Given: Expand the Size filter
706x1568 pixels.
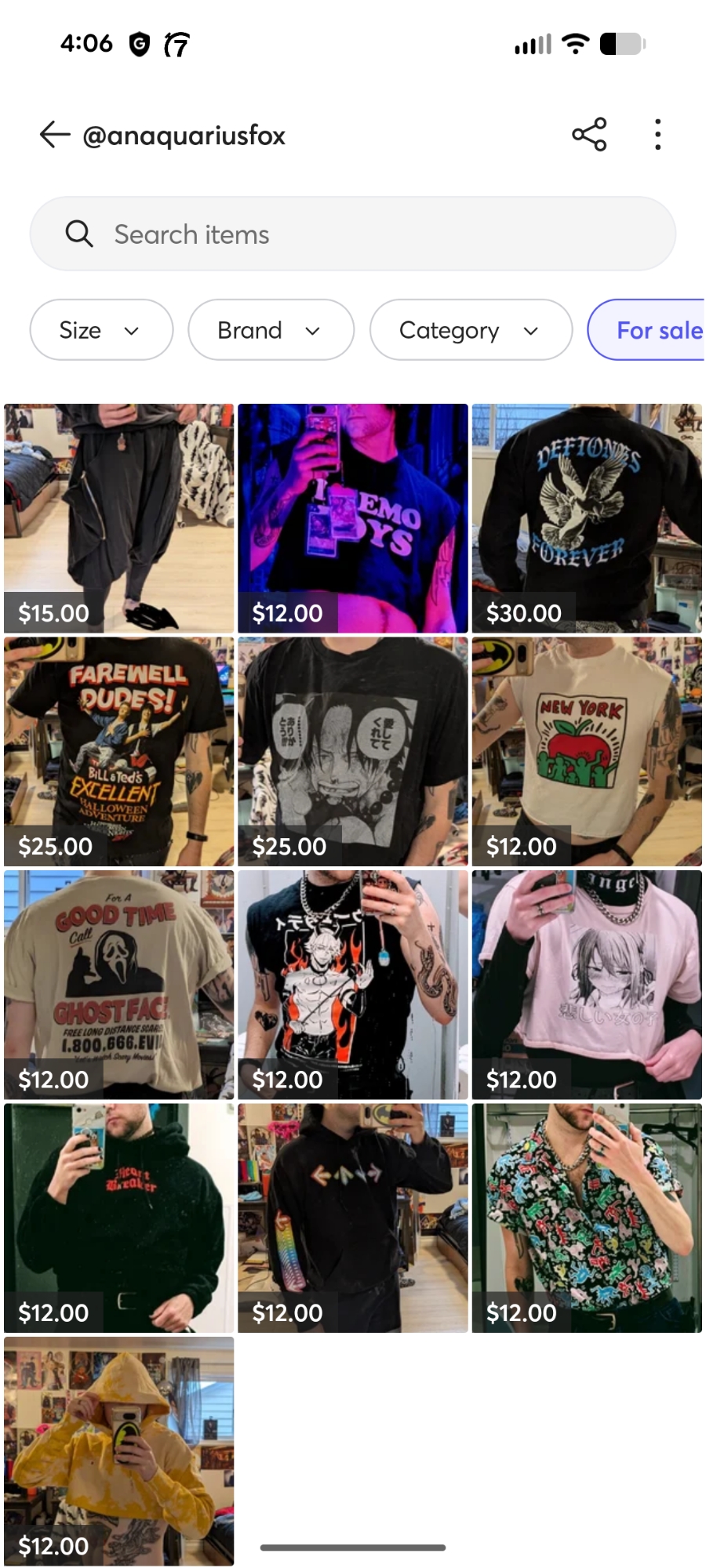Looking at the screenshot, I should pyautogui.click(x=101, y=330).
